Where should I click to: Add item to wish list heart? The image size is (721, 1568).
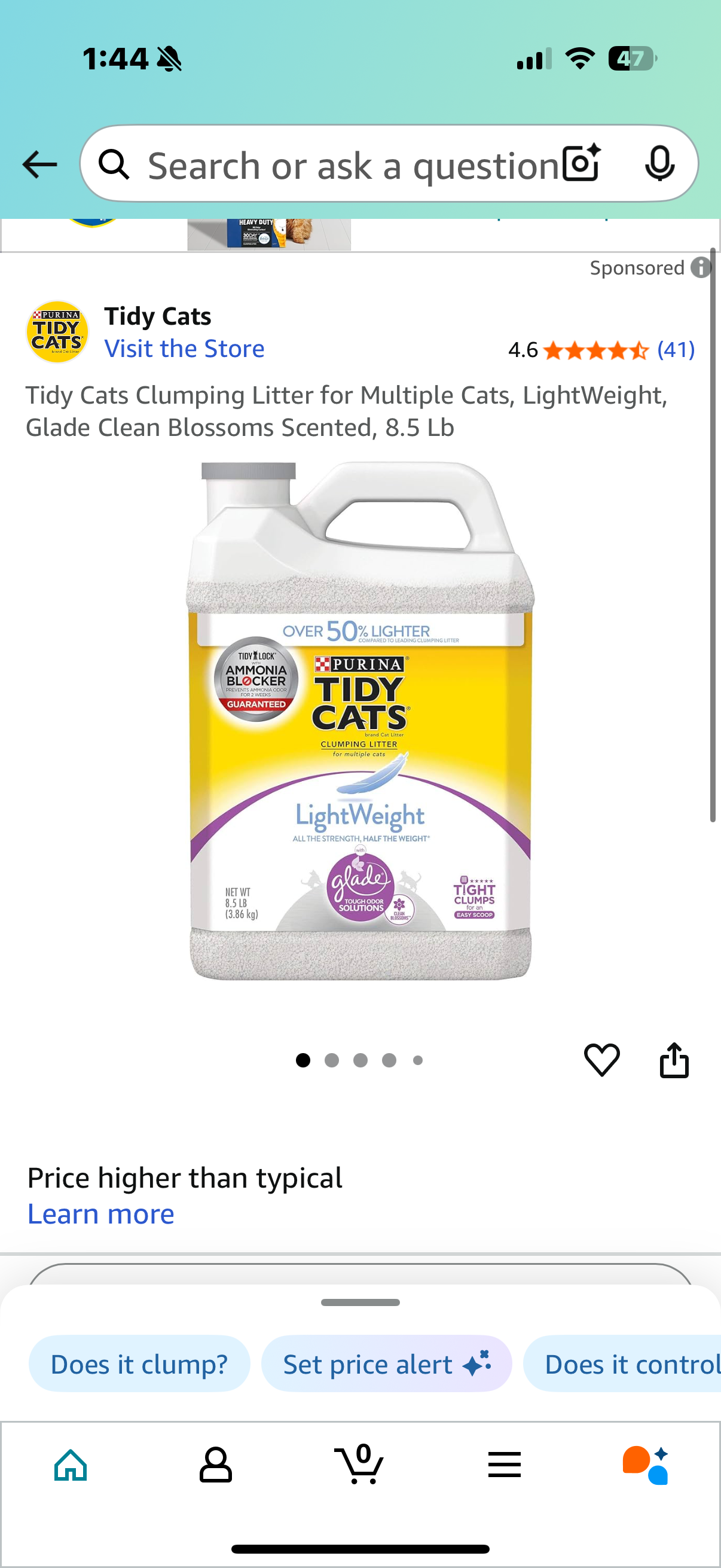[x=601, y=1060]
